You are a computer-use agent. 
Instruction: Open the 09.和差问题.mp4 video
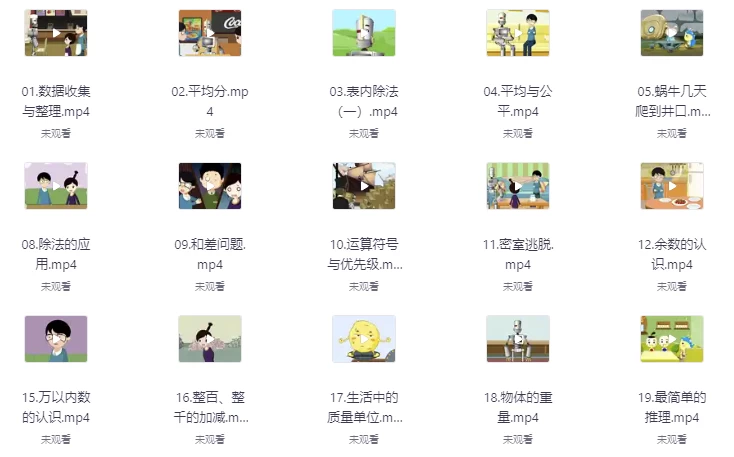click(210, 186)
